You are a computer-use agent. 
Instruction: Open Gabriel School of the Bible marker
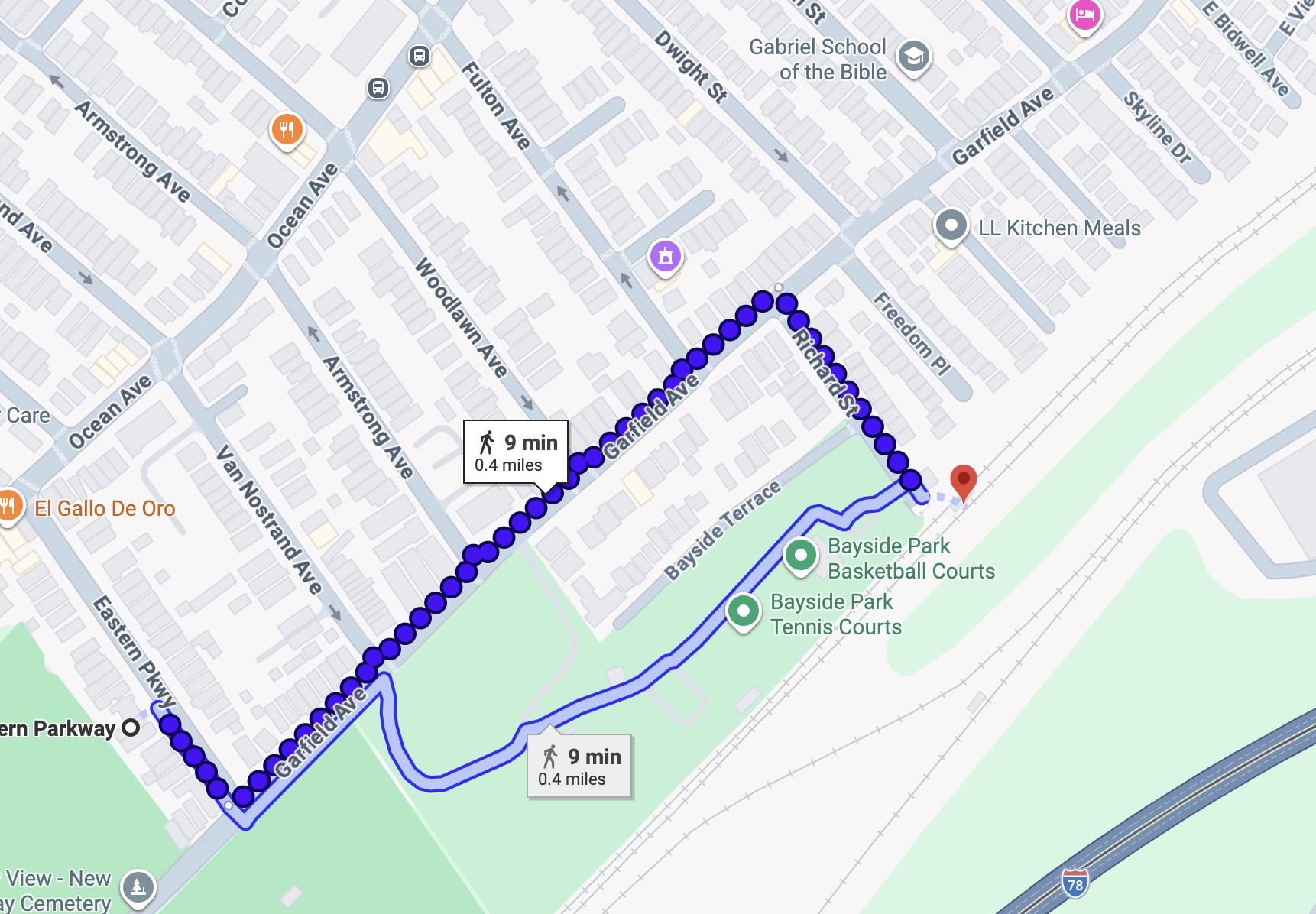tap(913, 57)
